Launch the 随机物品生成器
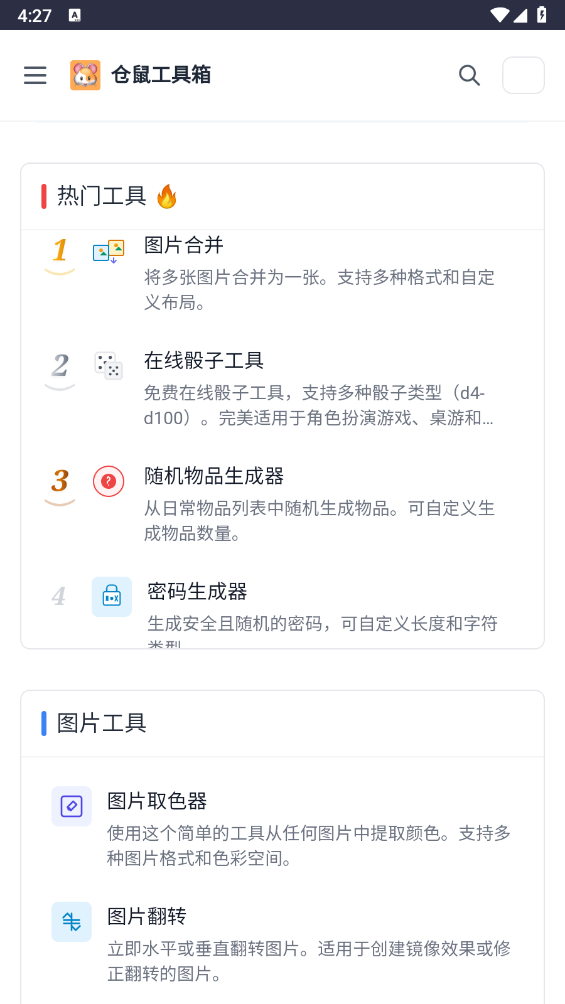 (282, 504)
